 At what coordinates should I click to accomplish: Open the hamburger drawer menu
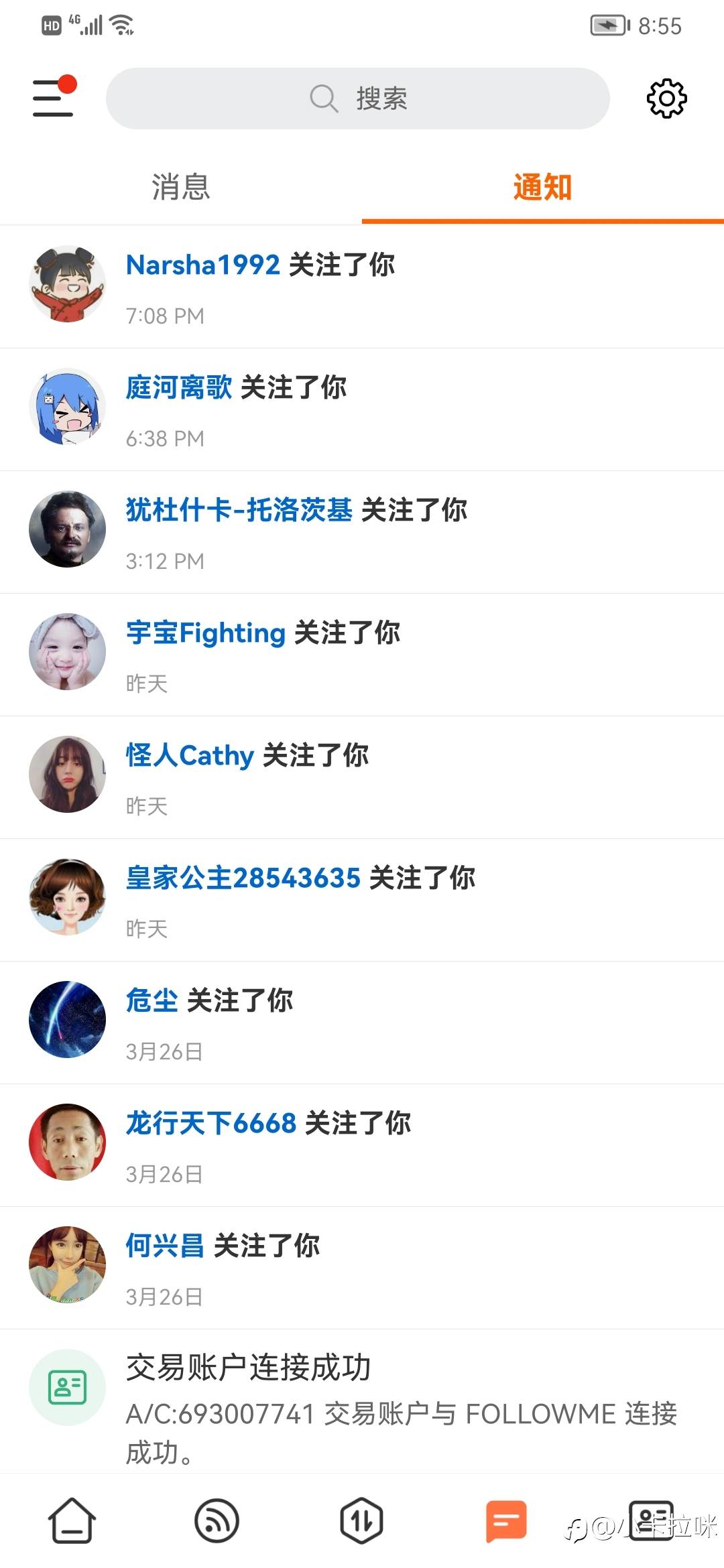coord(54,97)
